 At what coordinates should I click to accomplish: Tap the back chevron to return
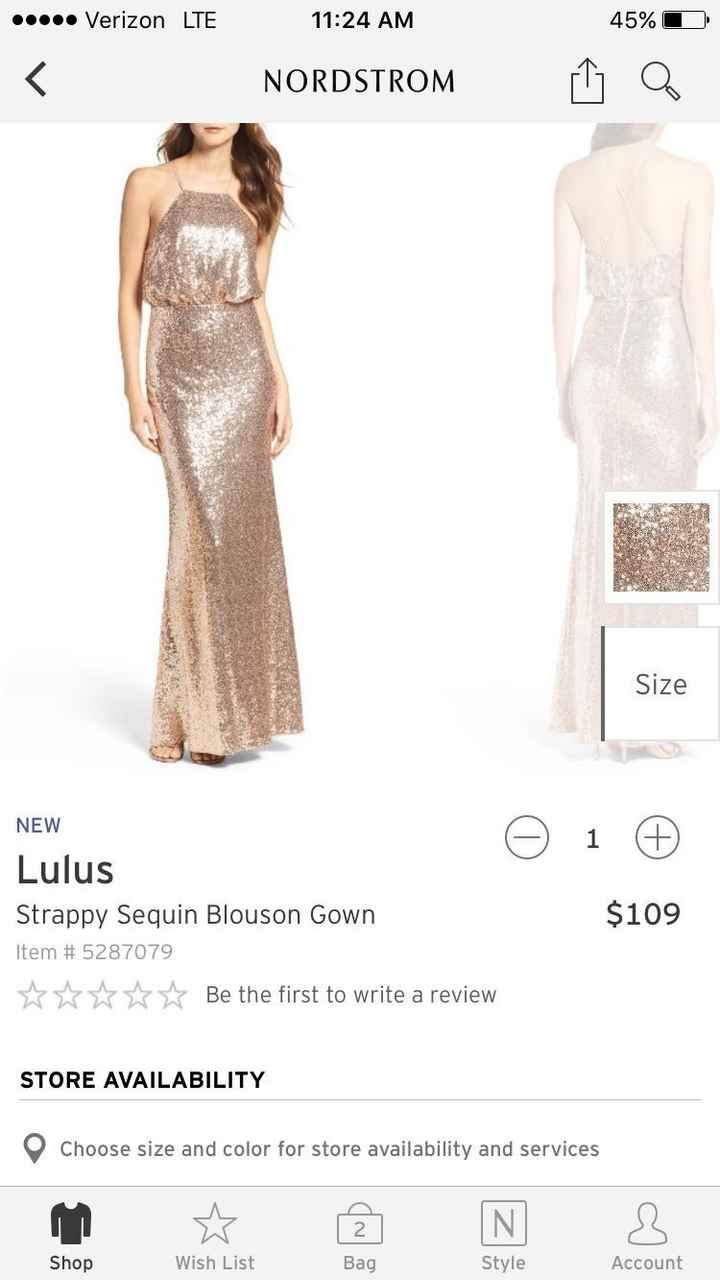tap(36, 78)
